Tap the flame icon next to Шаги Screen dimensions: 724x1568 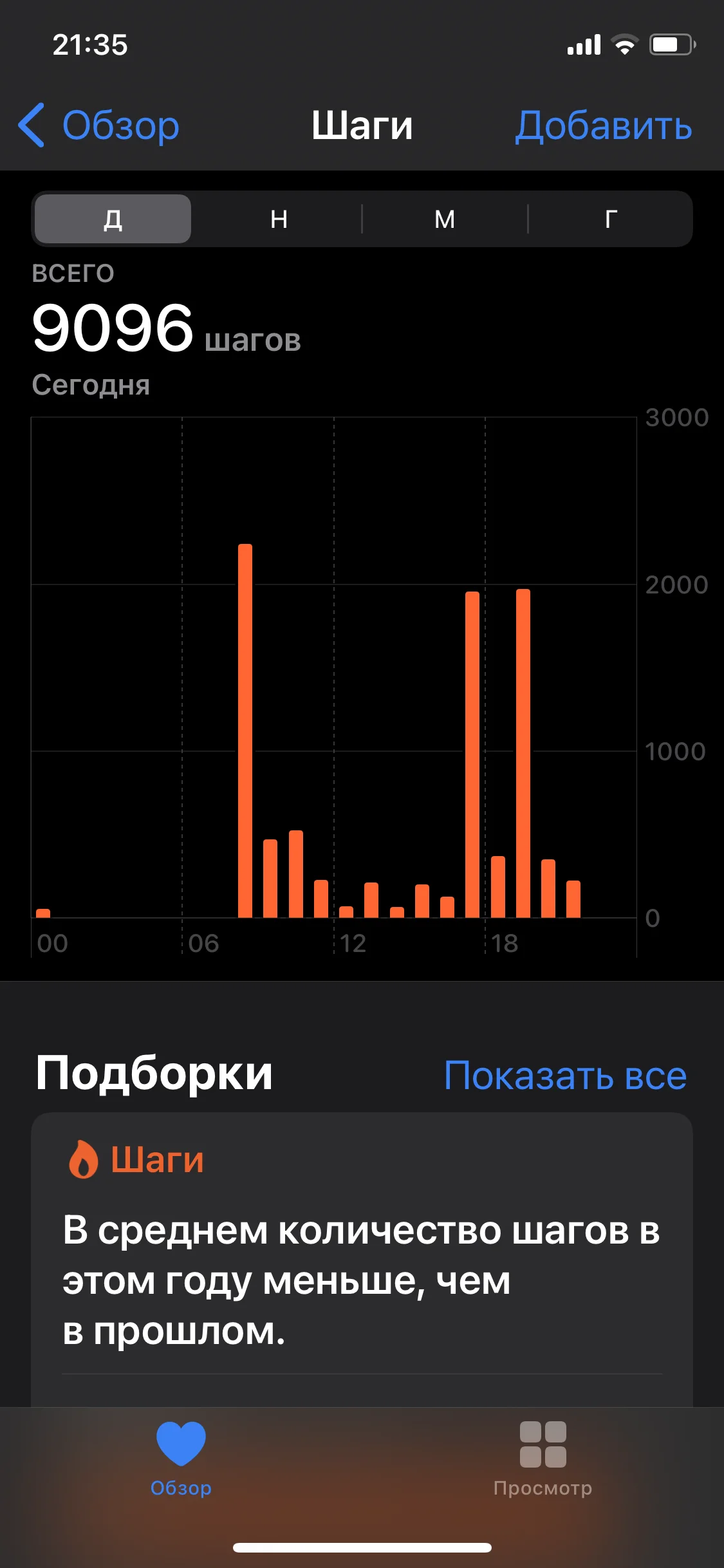point(83,1157)
